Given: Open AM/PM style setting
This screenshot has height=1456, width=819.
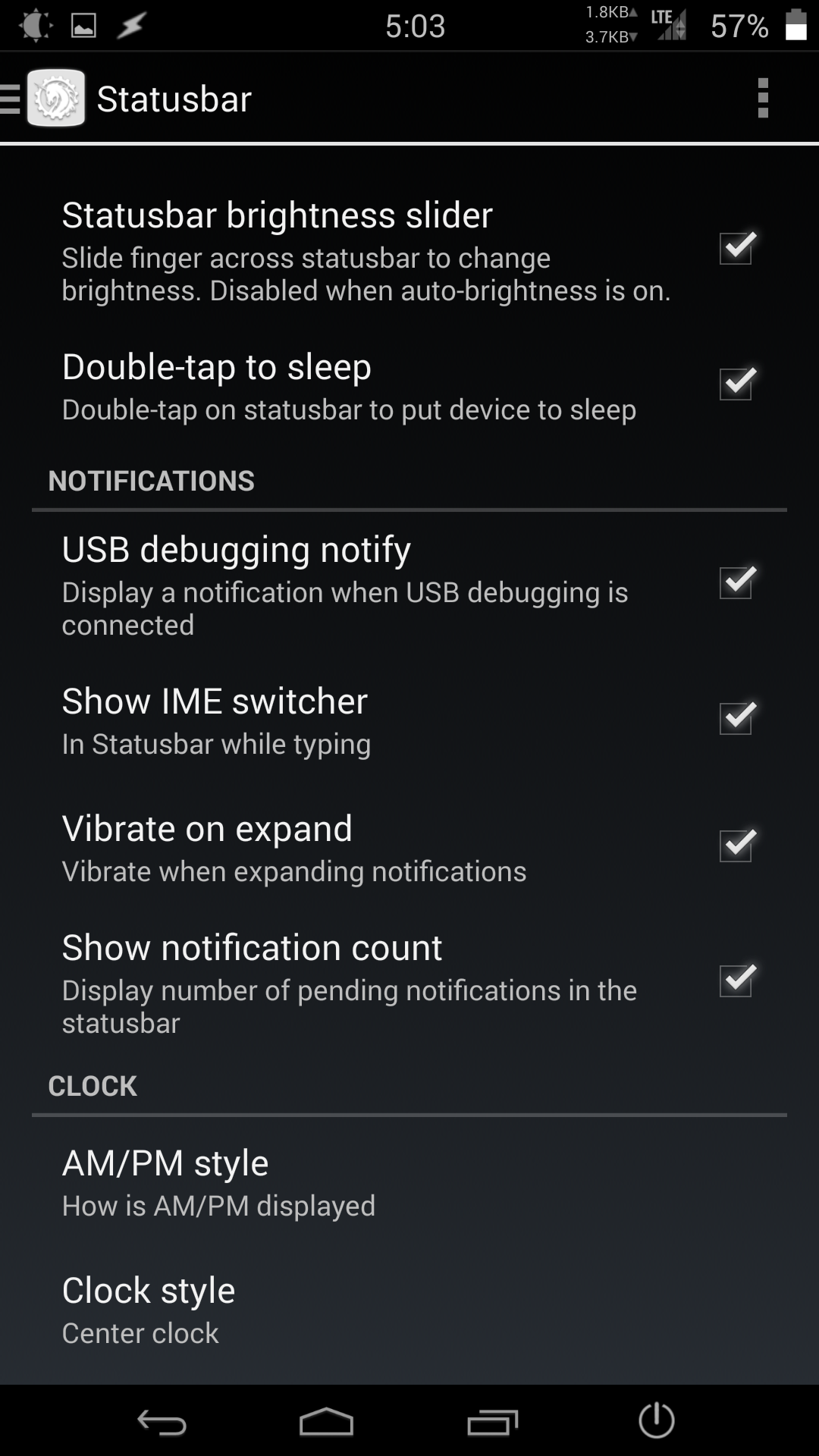Looking at the screenshot, I should [409, 1181].
